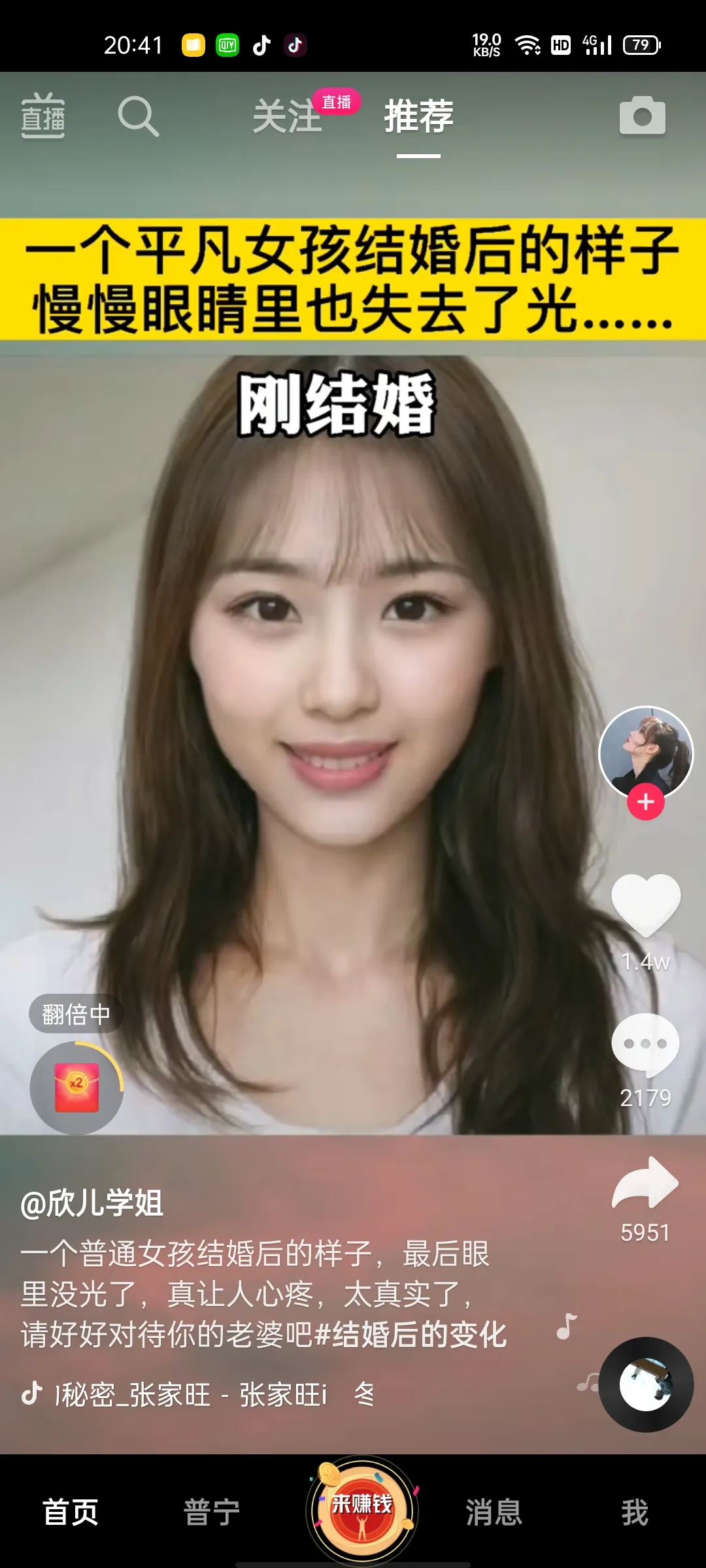
Task: Tap the spinning music disc
Action: click(646, 1385)
